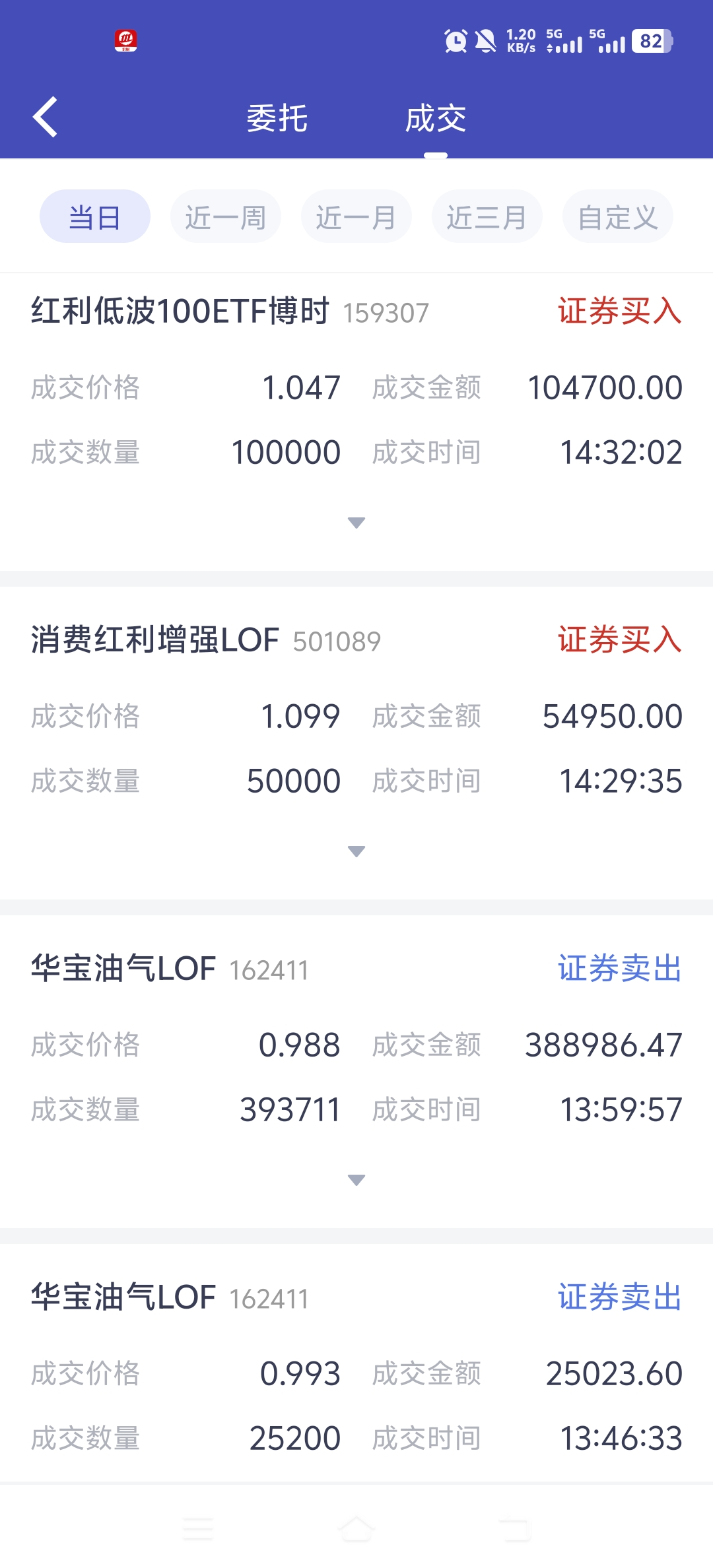This screenshot has height=1568, width=713.
Task: Expand details for 消费红利增强LOF trade
Action: (356, 851)
